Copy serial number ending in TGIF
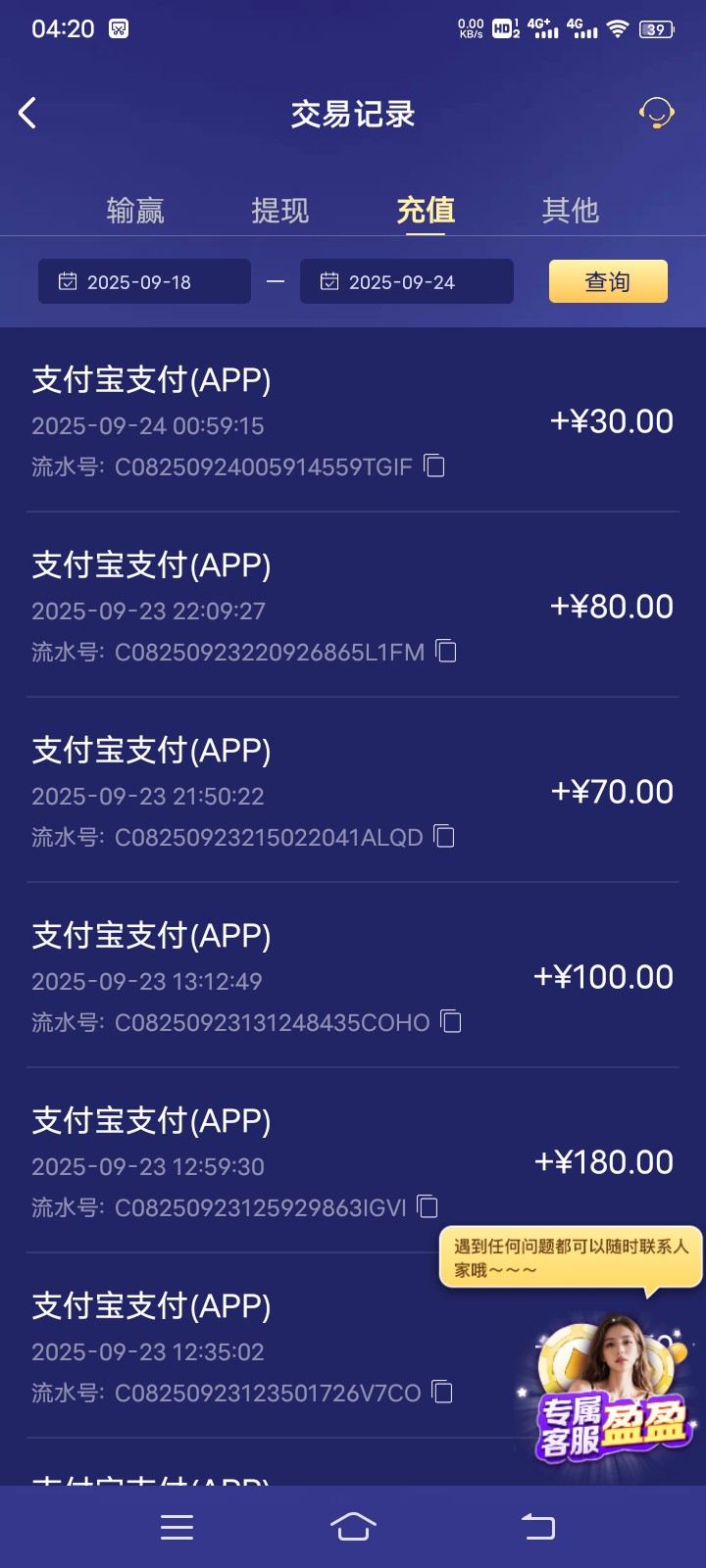Image resolution: width=706 pixels, height=1568 pixels. (x=434, y=466)
